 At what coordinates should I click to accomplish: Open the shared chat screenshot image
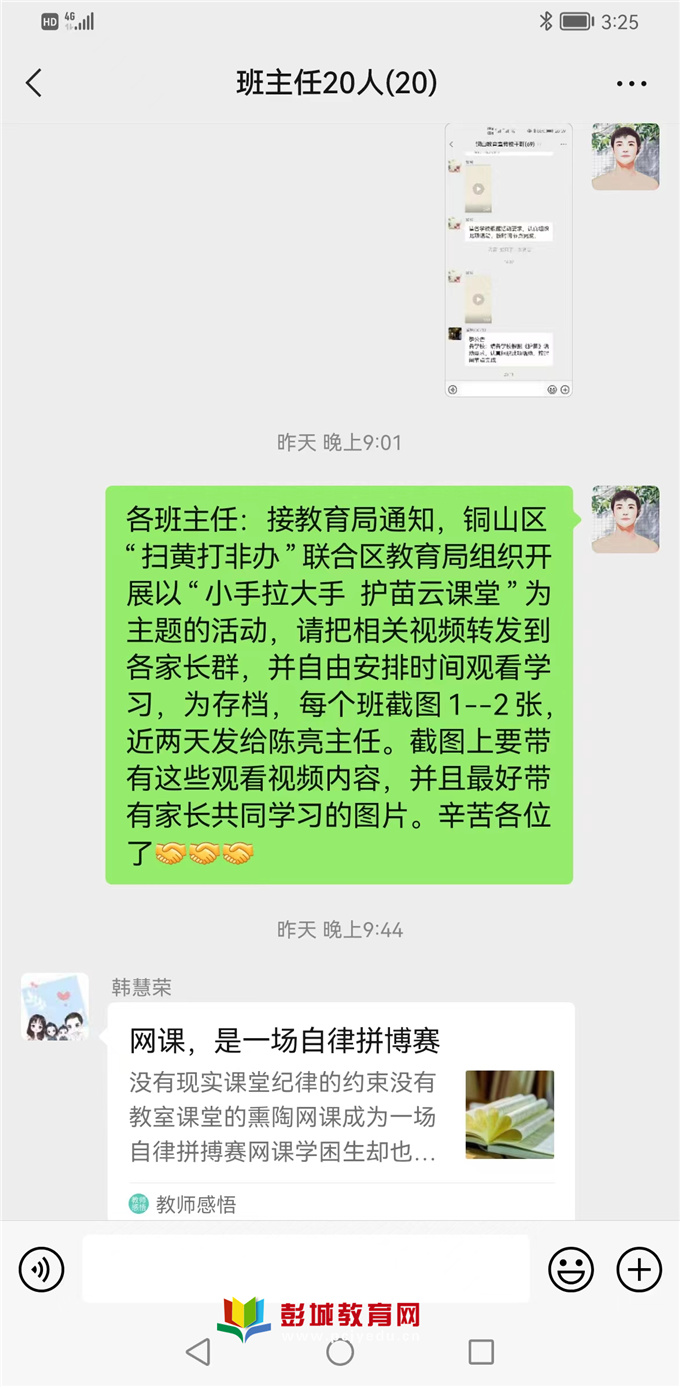508,260
